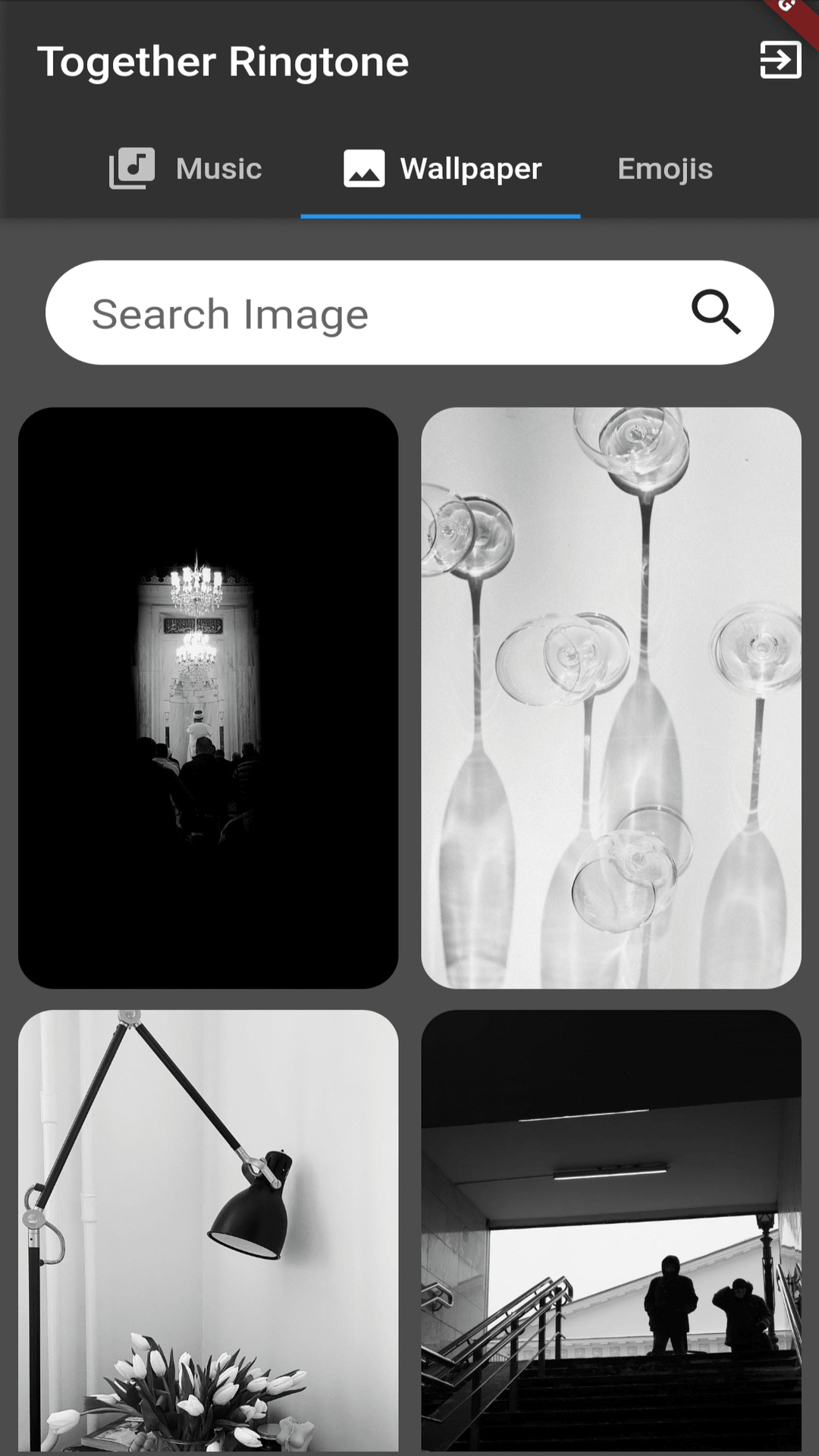Image resolution: width=819 pixels, height=1456 pixels.
Task: Tap the magnifying glass search icon
Action: click(x=716, y=312)
